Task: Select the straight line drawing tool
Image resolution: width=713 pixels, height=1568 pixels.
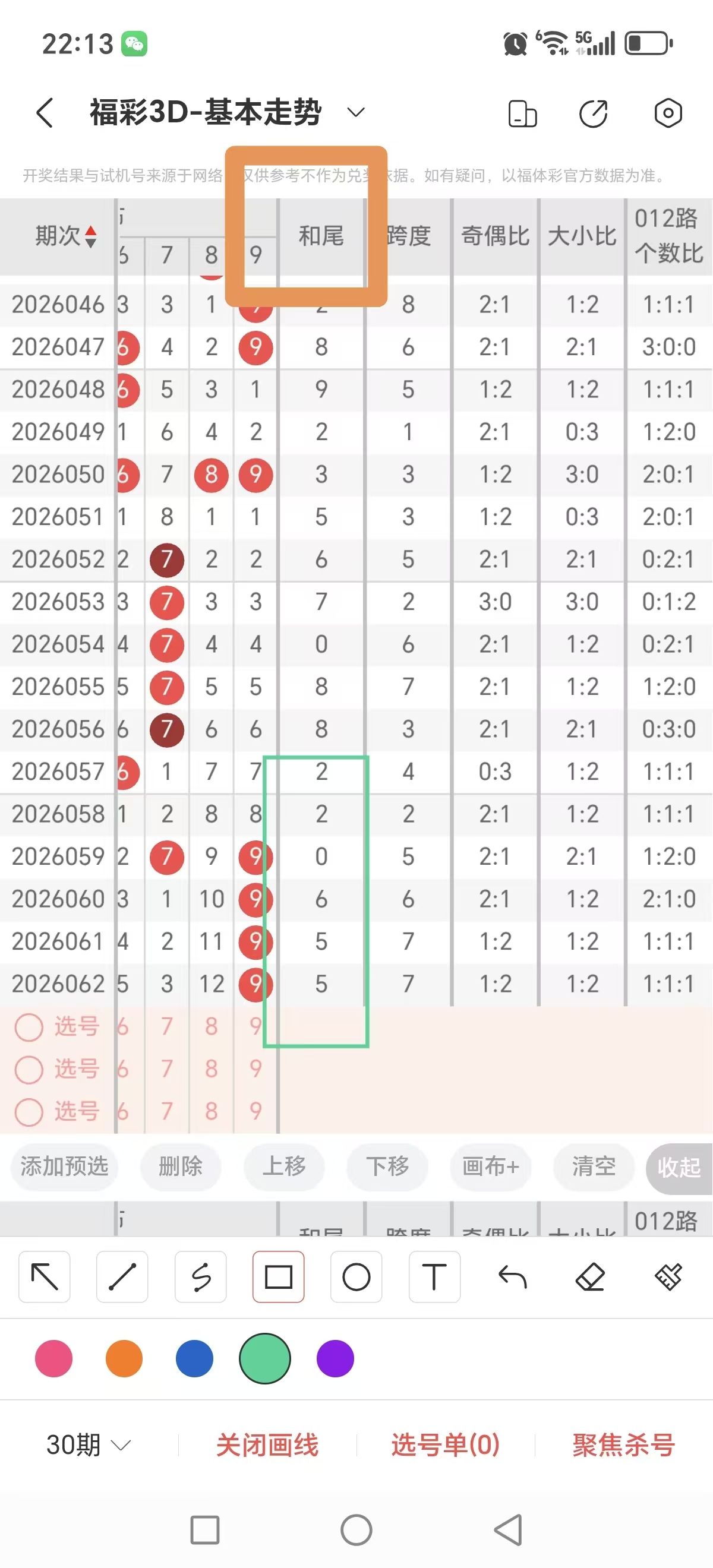Action: pos(122,1278)
